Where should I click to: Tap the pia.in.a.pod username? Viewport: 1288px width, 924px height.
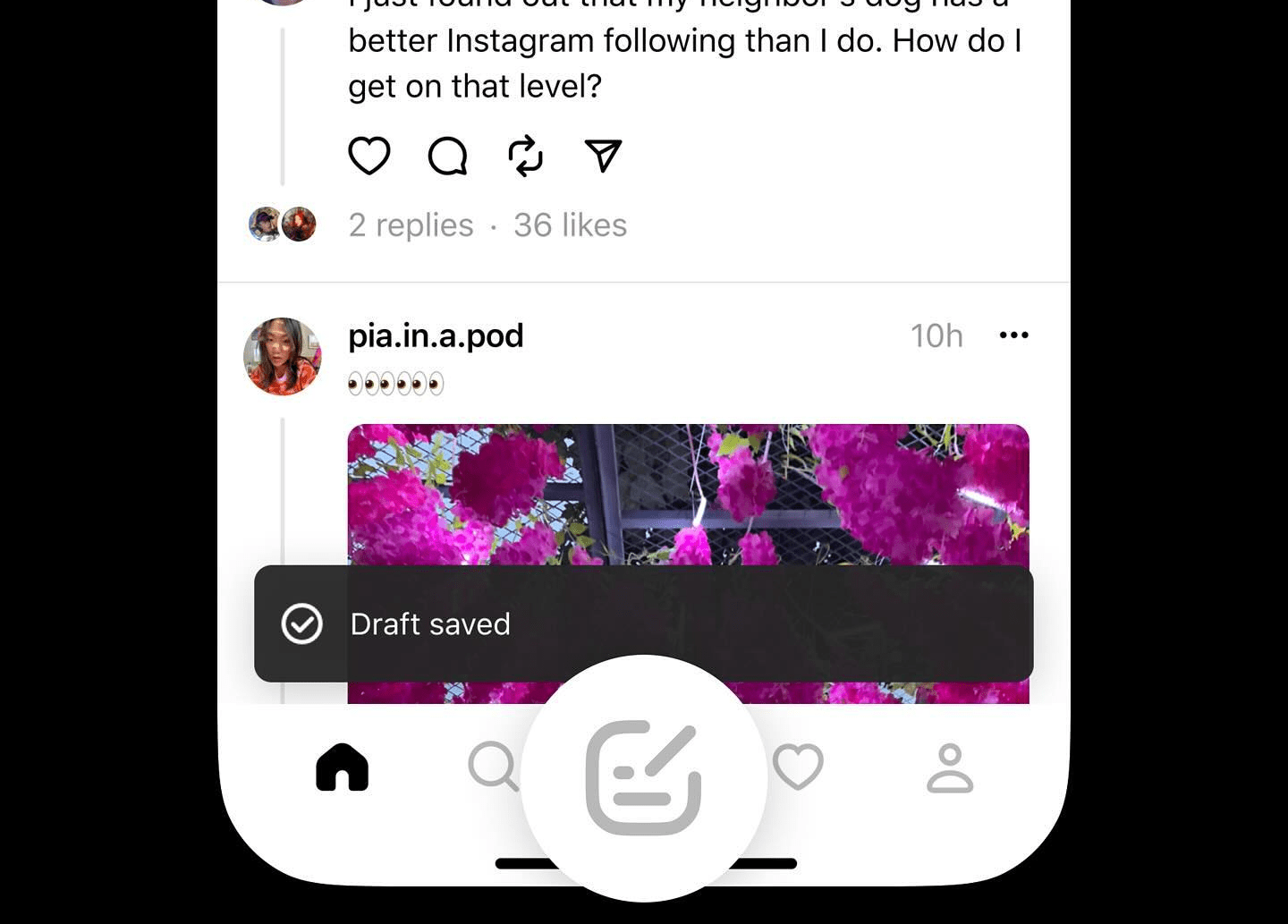(x=436, y=336)
